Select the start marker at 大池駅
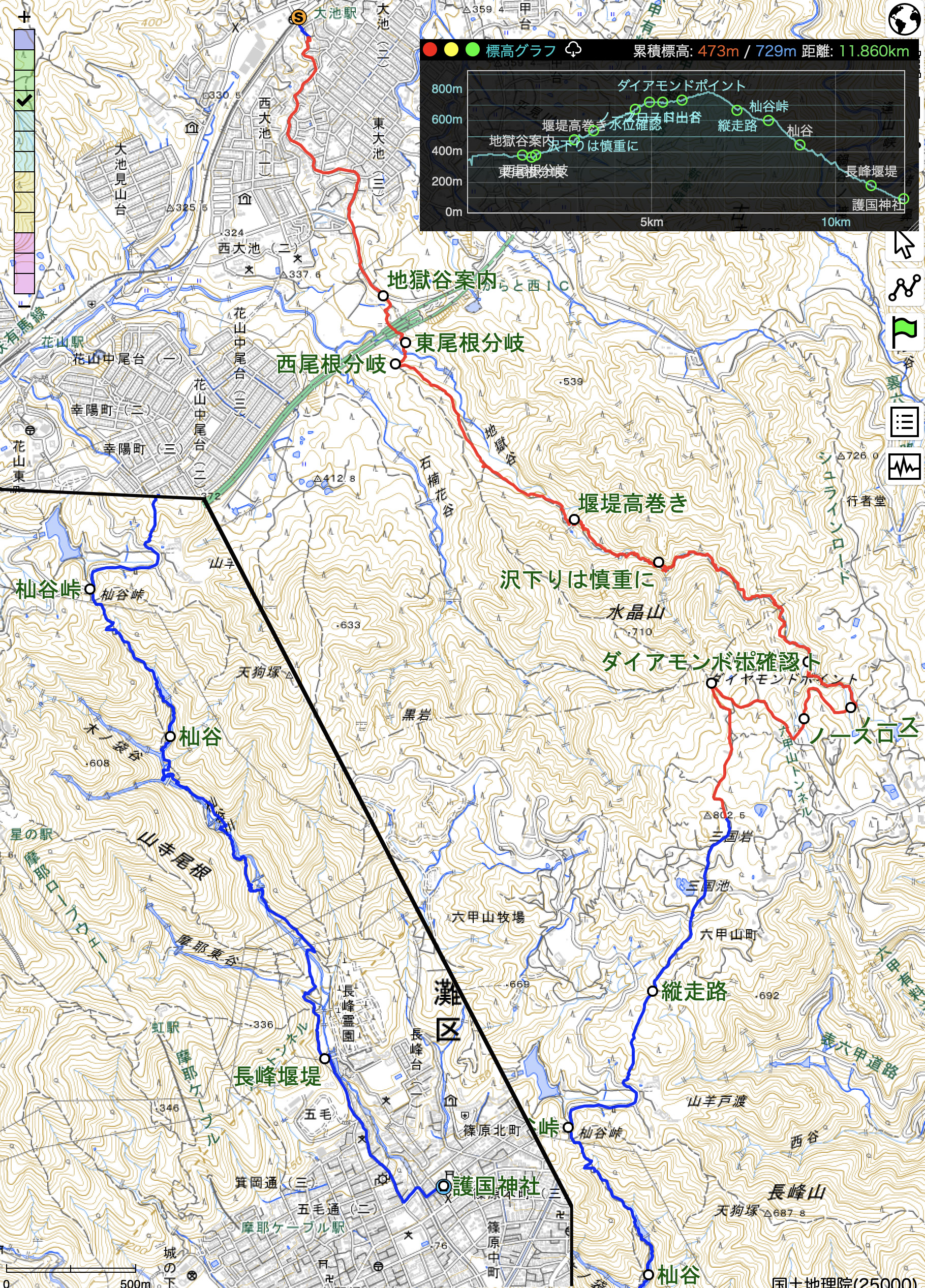 coord(297,18)
